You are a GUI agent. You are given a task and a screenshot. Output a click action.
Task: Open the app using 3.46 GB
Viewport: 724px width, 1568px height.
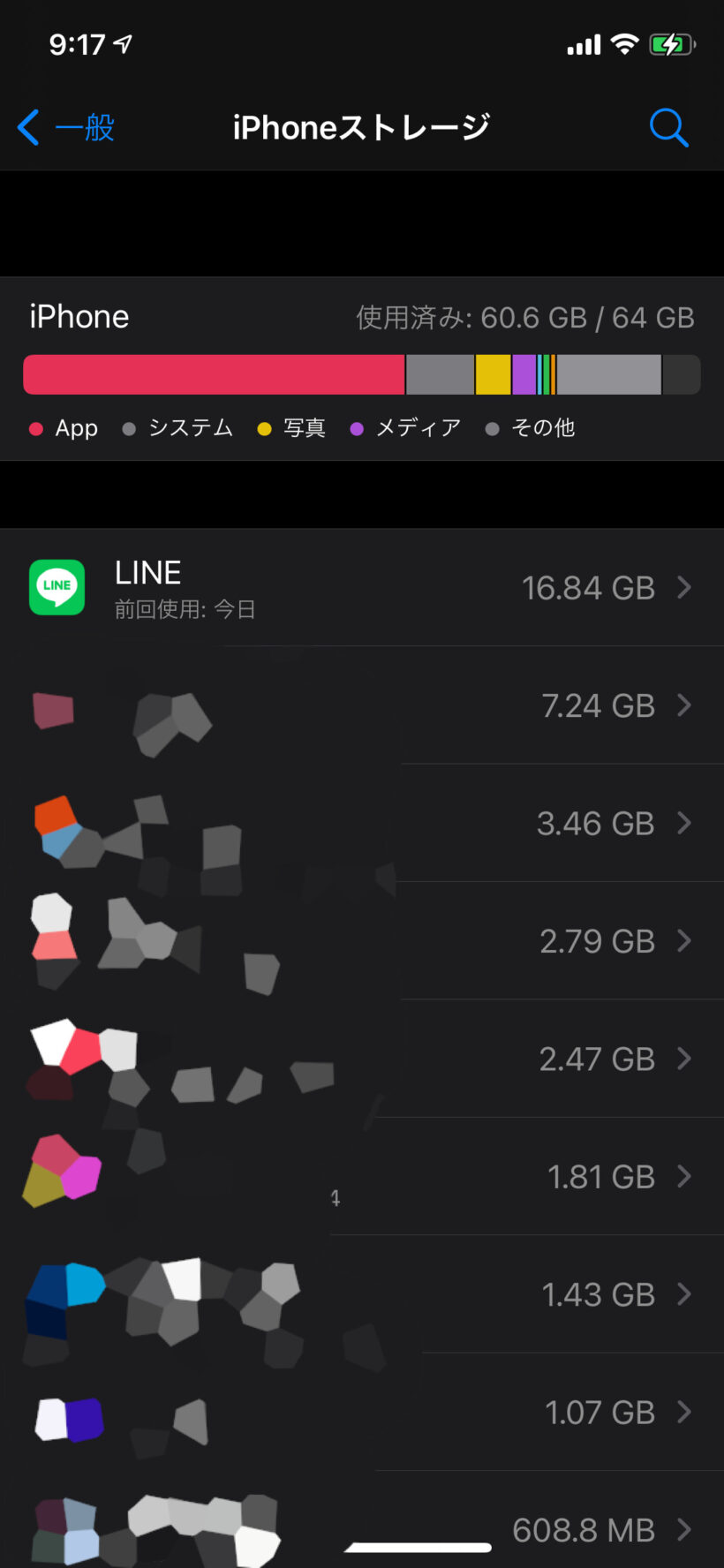(362, 823)
